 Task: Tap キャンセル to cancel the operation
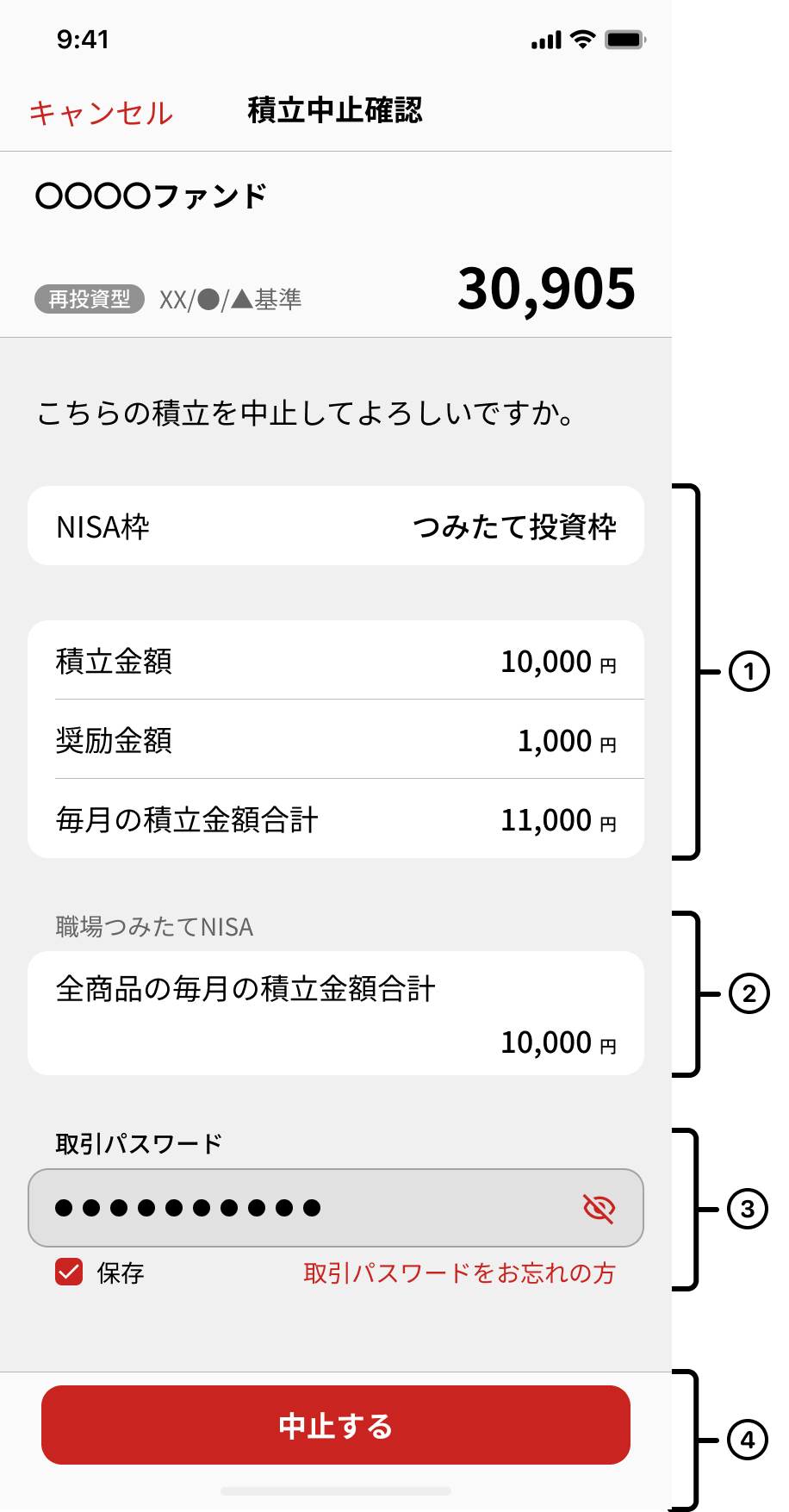pyautogui.click(x=101, y=112)
